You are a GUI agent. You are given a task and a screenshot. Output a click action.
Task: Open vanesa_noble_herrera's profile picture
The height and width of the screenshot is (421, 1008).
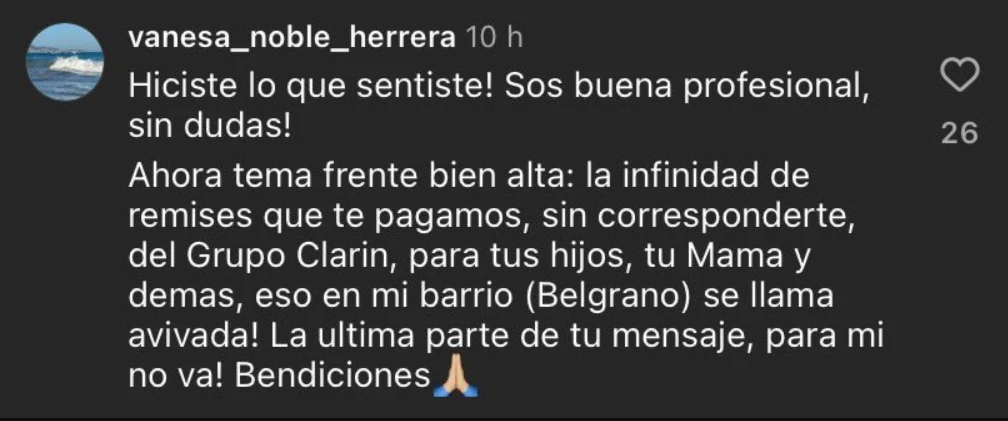[65, 61]
